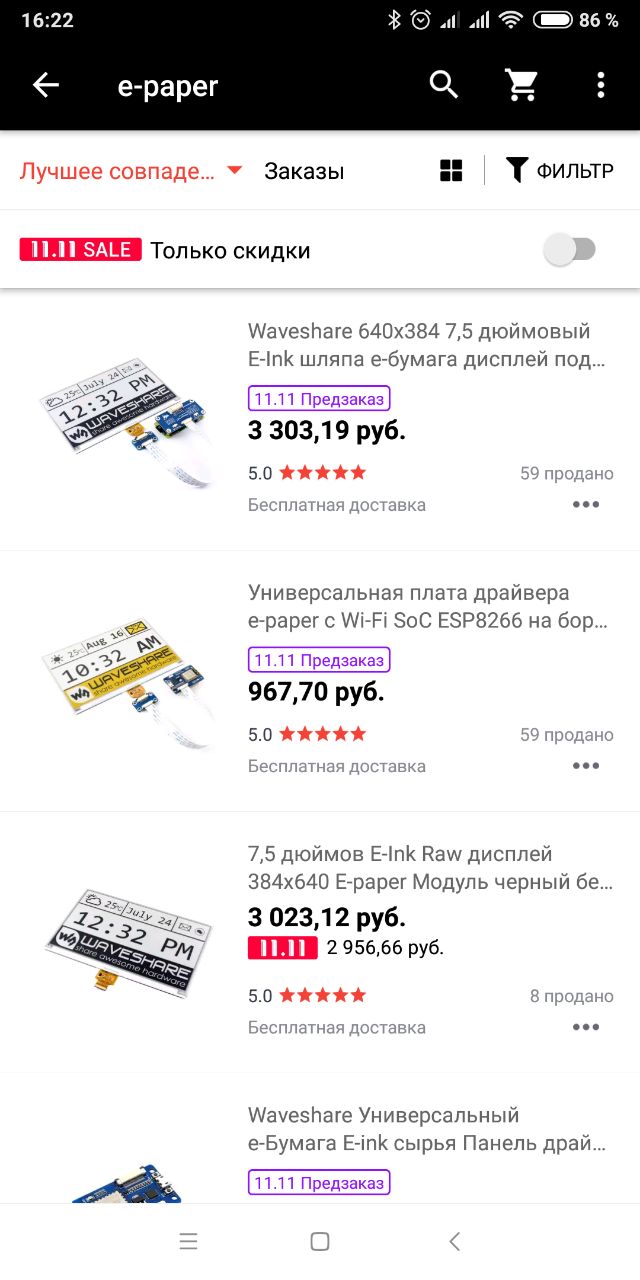Image resolution: width=640 pixels, height=1280 pixels.
Task: Open search from the magnifier icon
Action: click(444, 86)
